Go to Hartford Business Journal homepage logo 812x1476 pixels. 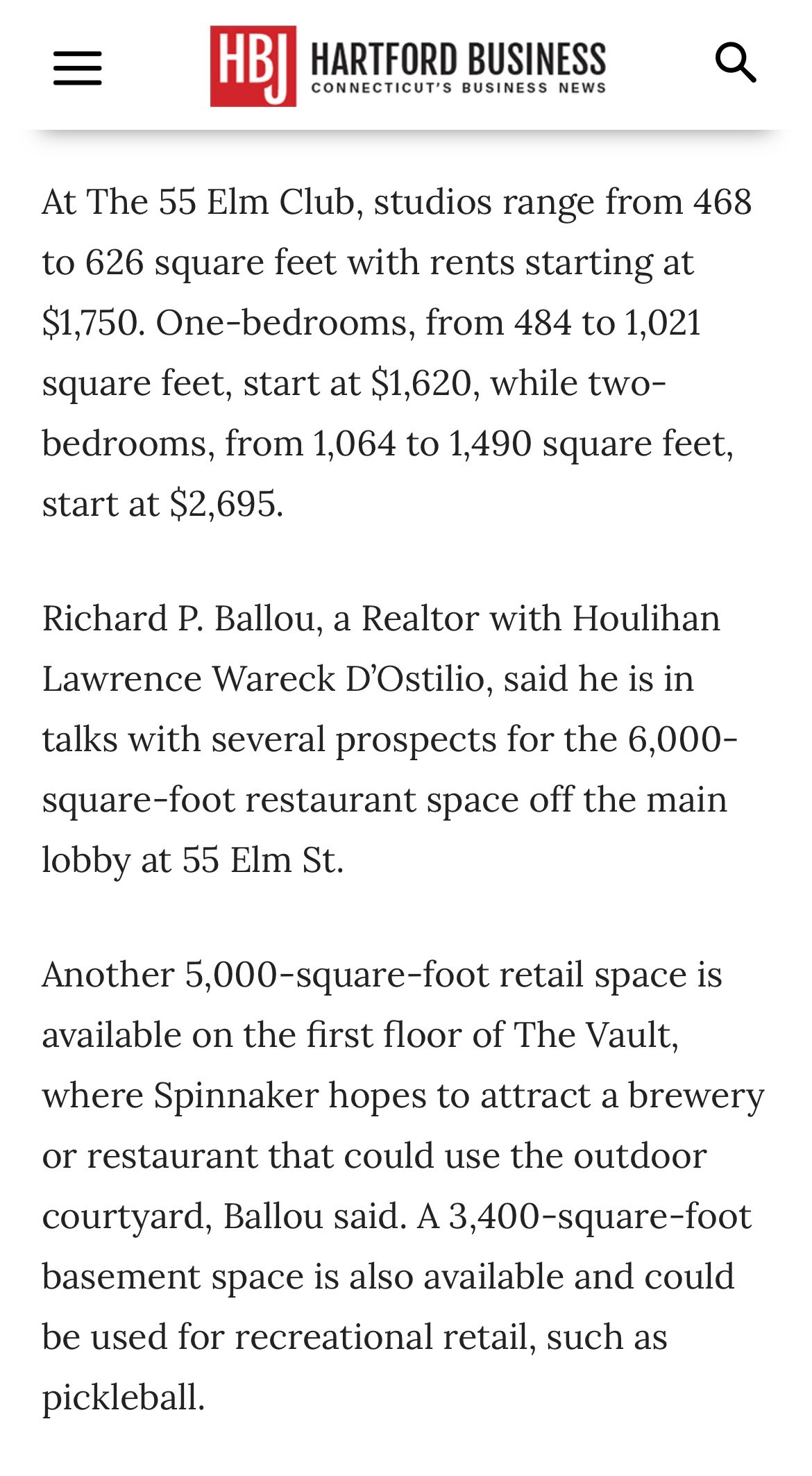[x=408, y=67]
